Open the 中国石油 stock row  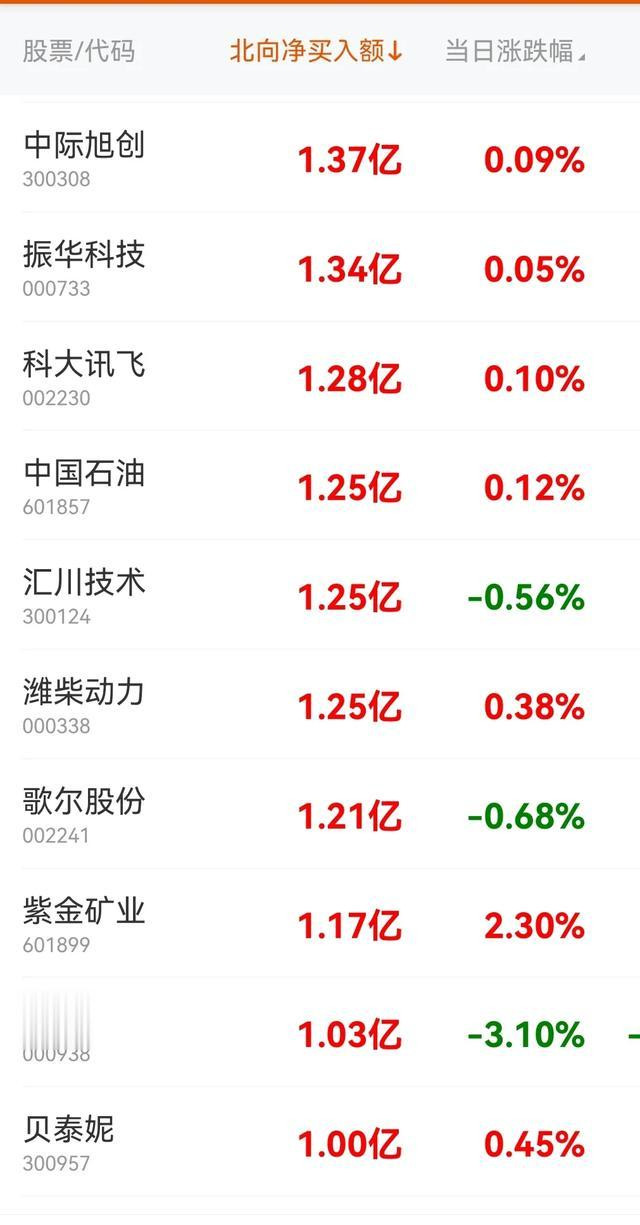tap(320, 486)
